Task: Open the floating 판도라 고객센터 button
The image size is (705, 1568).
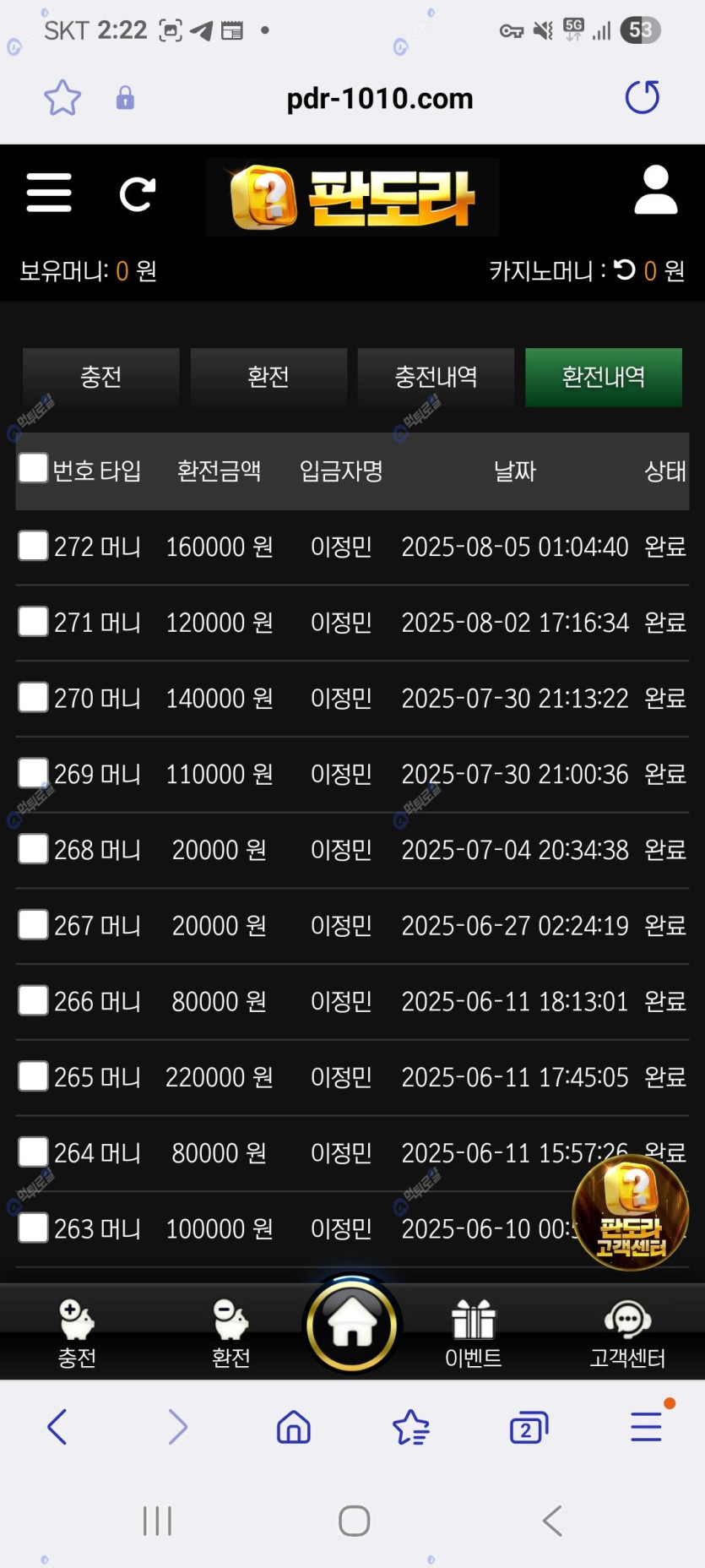Action: (x=630, y=1213)
